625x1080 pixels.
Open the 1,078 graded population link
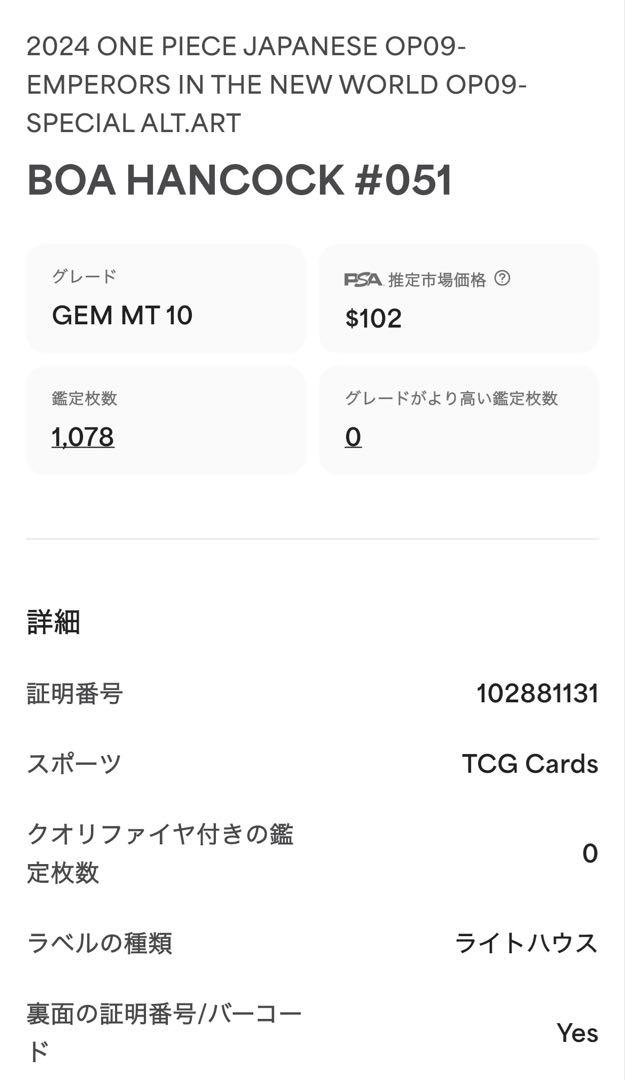(x=83, y=437)
